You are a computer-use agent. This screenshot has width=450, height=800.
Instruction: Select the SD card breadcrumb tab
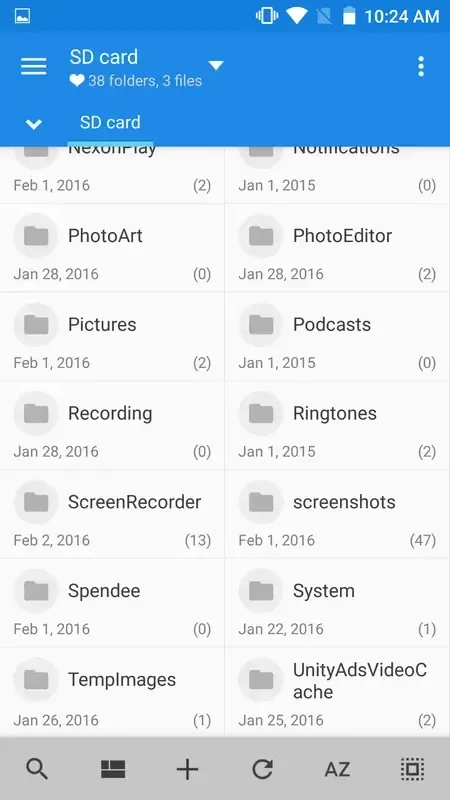pyautogui.click(x=110, y=122)
